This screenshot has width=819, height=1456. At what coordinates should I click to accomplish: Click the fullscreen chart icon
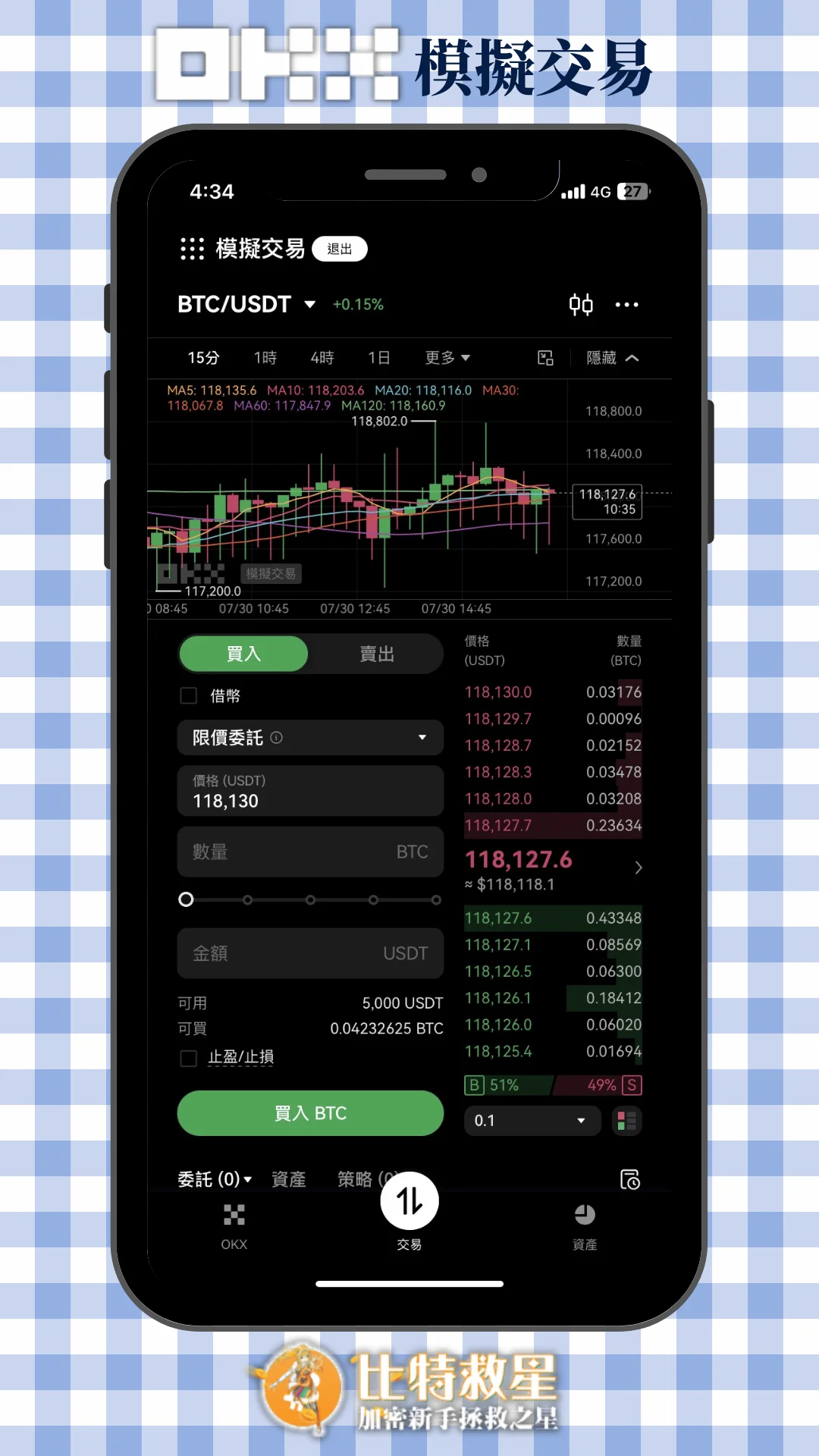[x=545, y=357]
